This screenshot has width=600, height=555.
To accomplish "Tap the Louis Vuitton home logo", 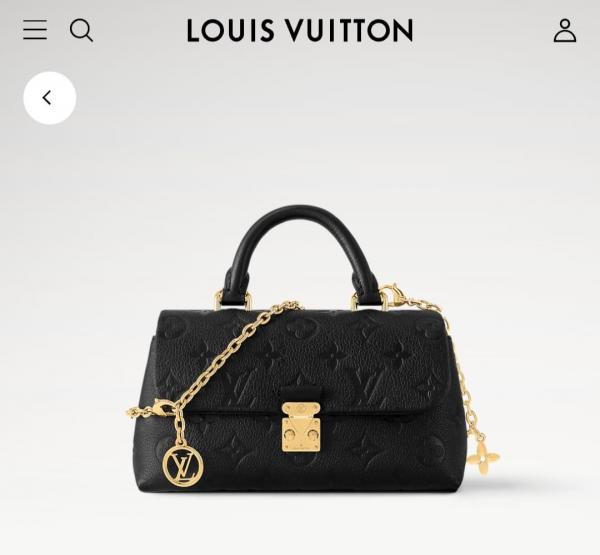I will pyautogui.click(x=300, y=30).
